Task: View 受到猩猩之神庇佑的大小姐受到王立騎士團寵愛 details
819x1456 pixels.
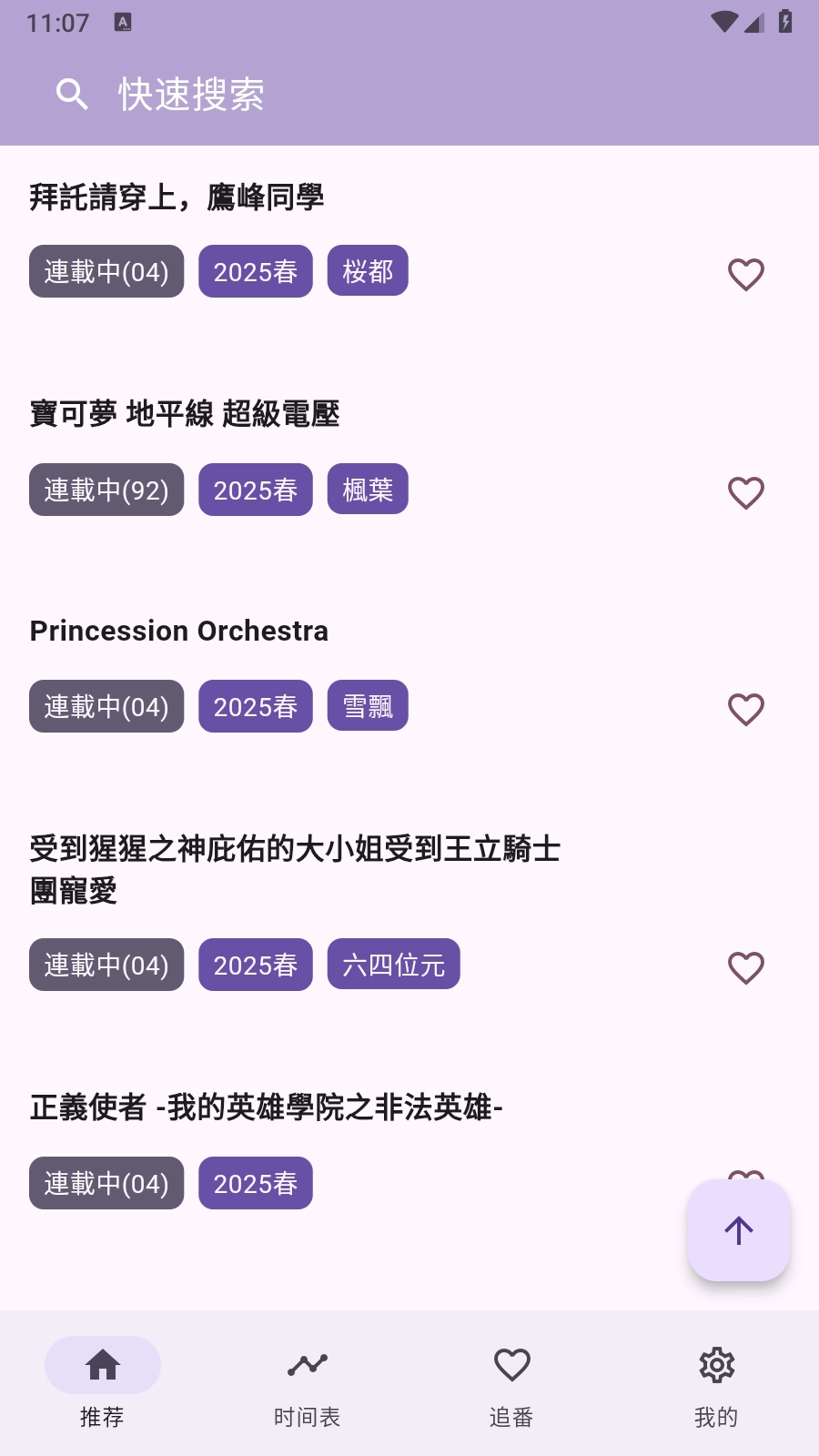Action: click(295, 869)
